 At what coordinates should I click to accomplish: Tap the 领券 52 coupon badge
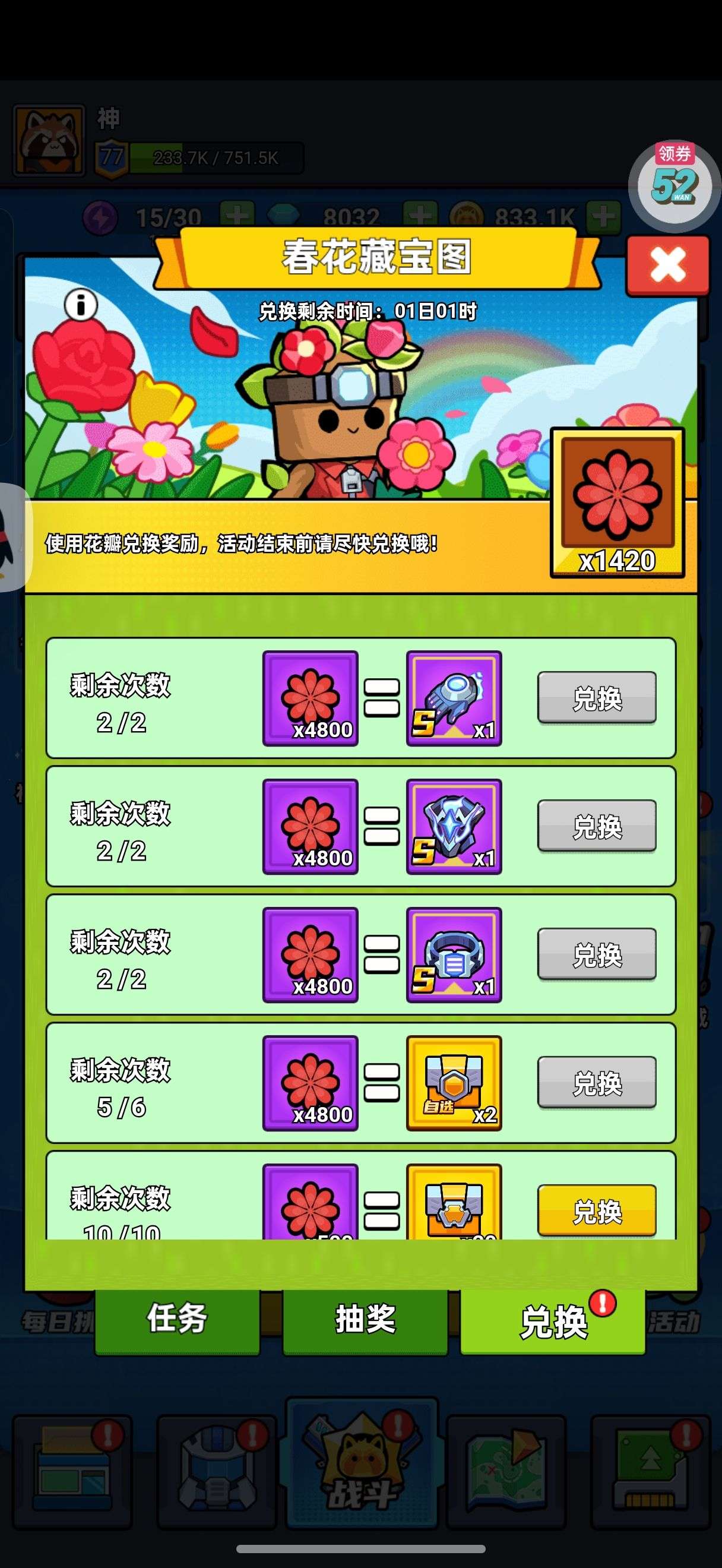674,185
